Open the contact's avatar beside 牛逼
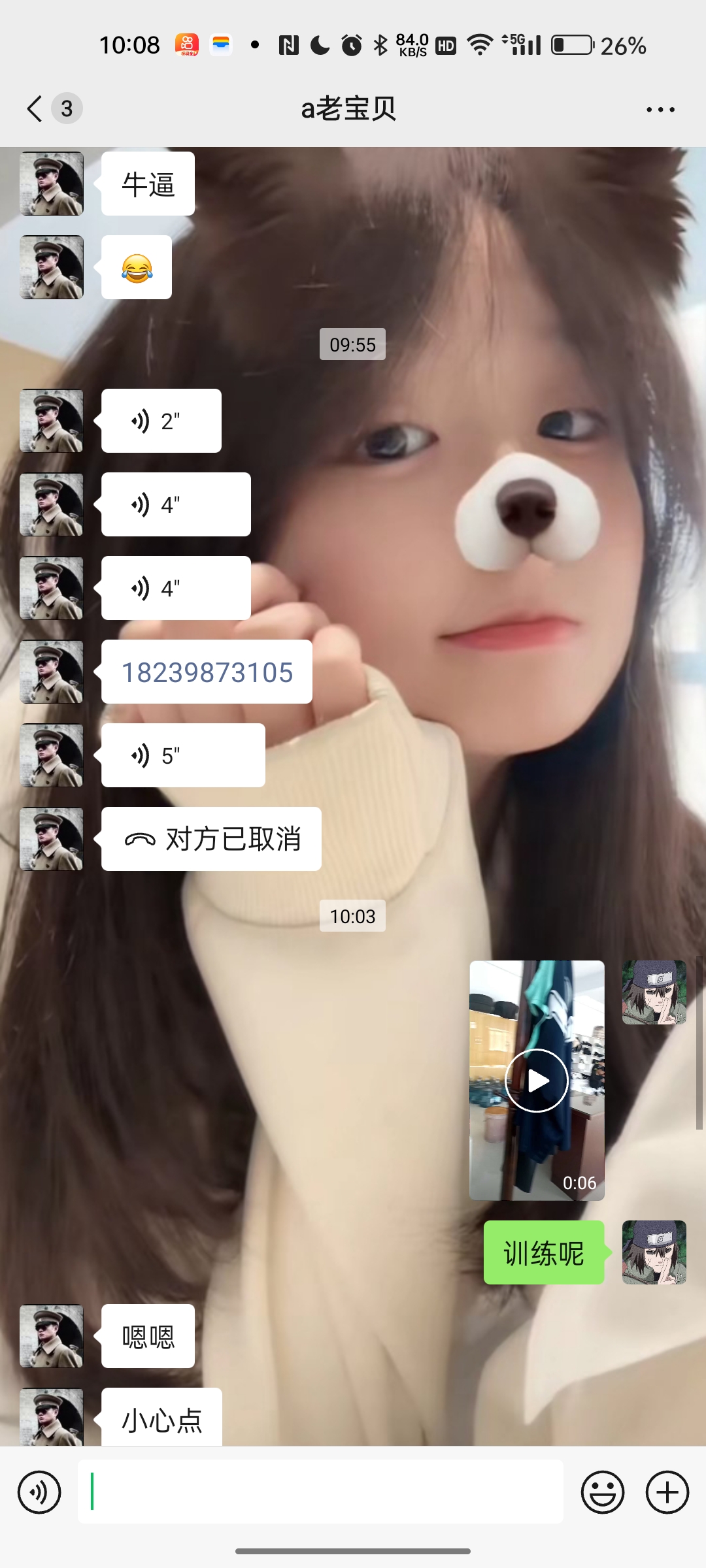The height and width of the screenshot is (1568, 706). tap(52, 184)
